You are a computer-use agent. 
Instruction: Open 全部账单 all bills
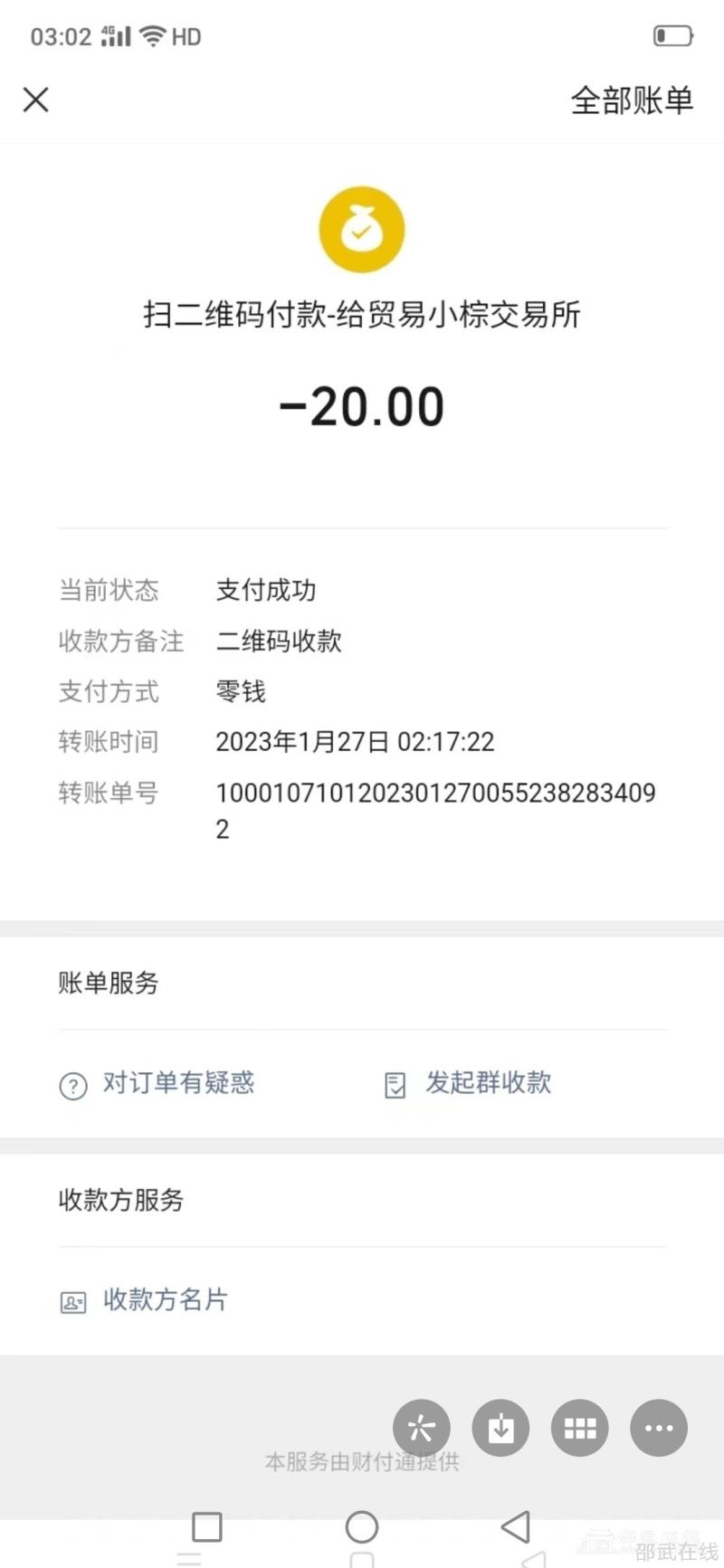click(x=631, y=100)
